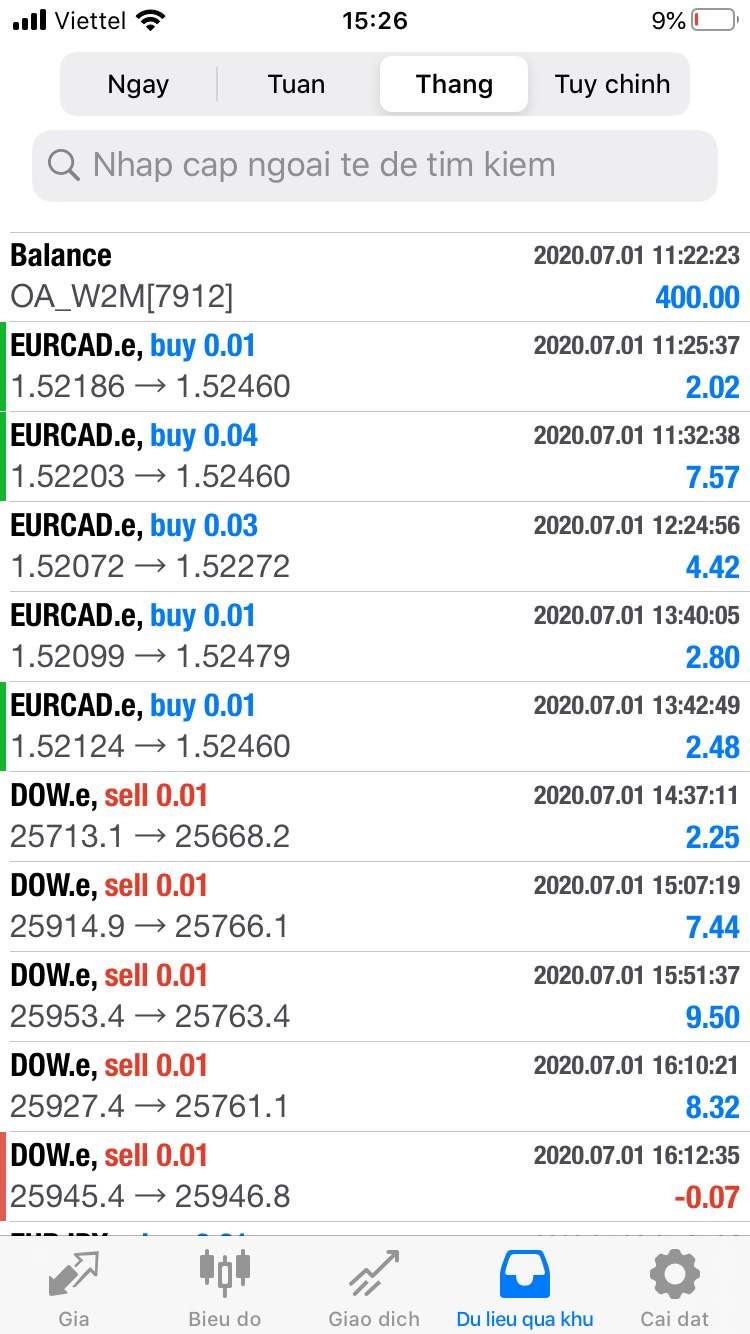Open EURCAD.e buy 0.03 trade

click(375, 546)
